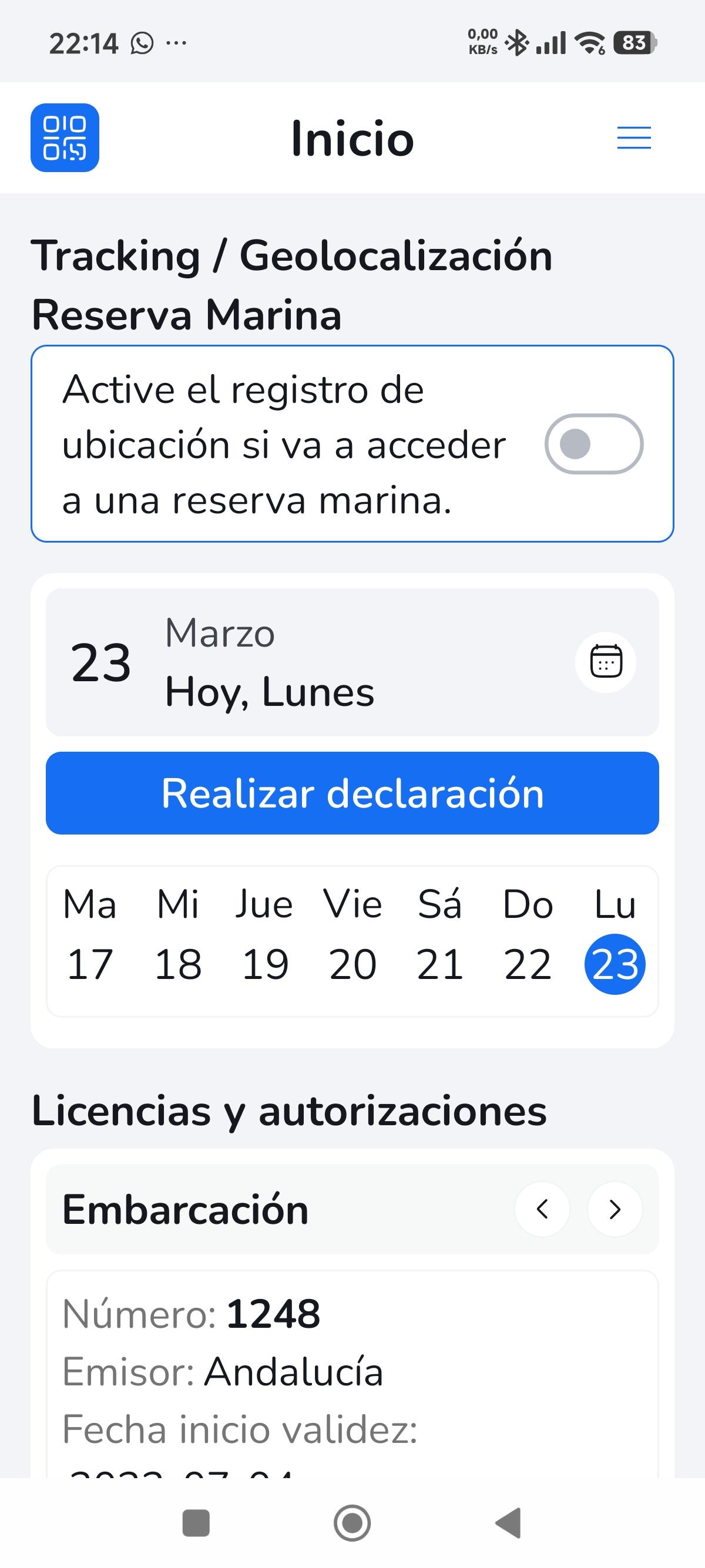Enable marine reserve location tracking switch
The height and width of the screenshot is (1568, 705).
tap(593, 444)
